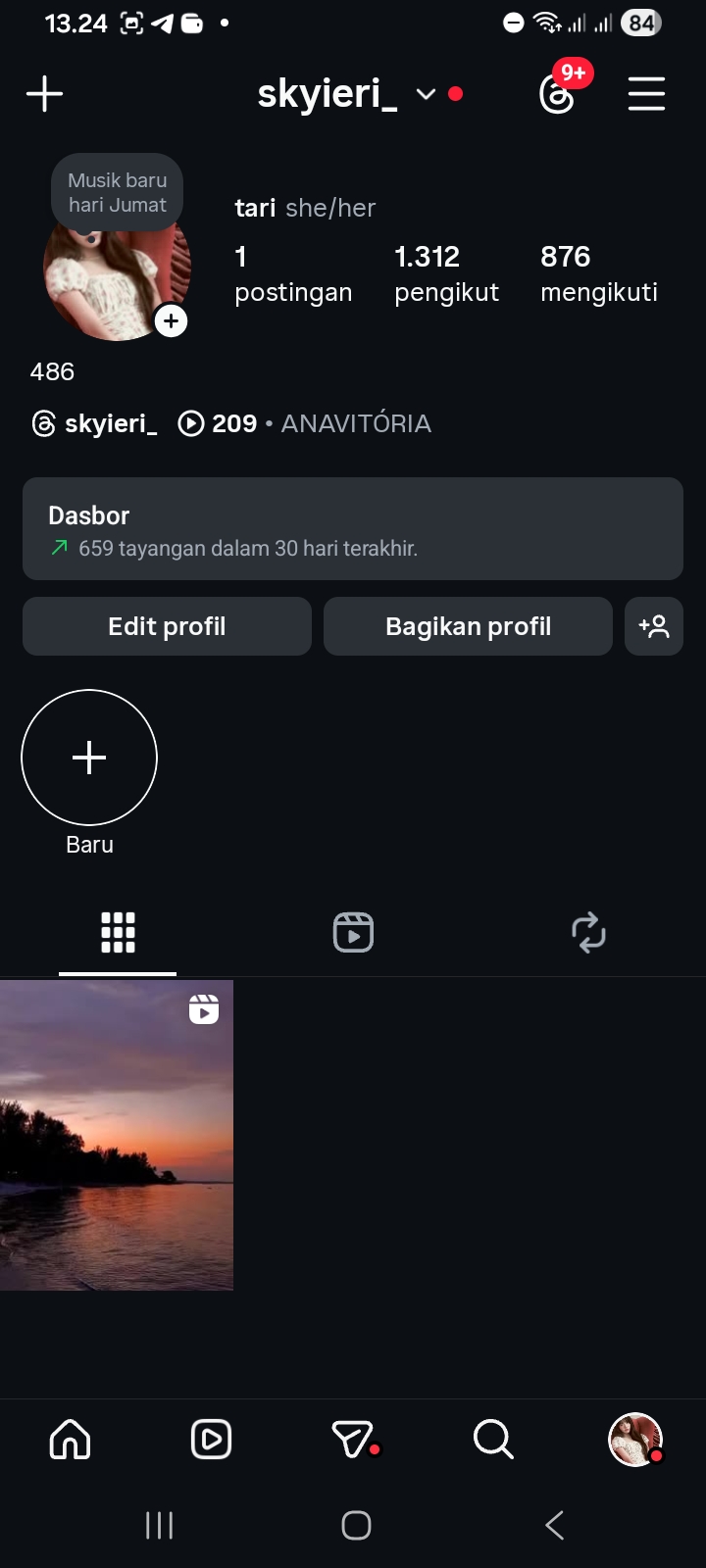
Task: Tap the plus icon to create content
Action: [x=44, y=94]
